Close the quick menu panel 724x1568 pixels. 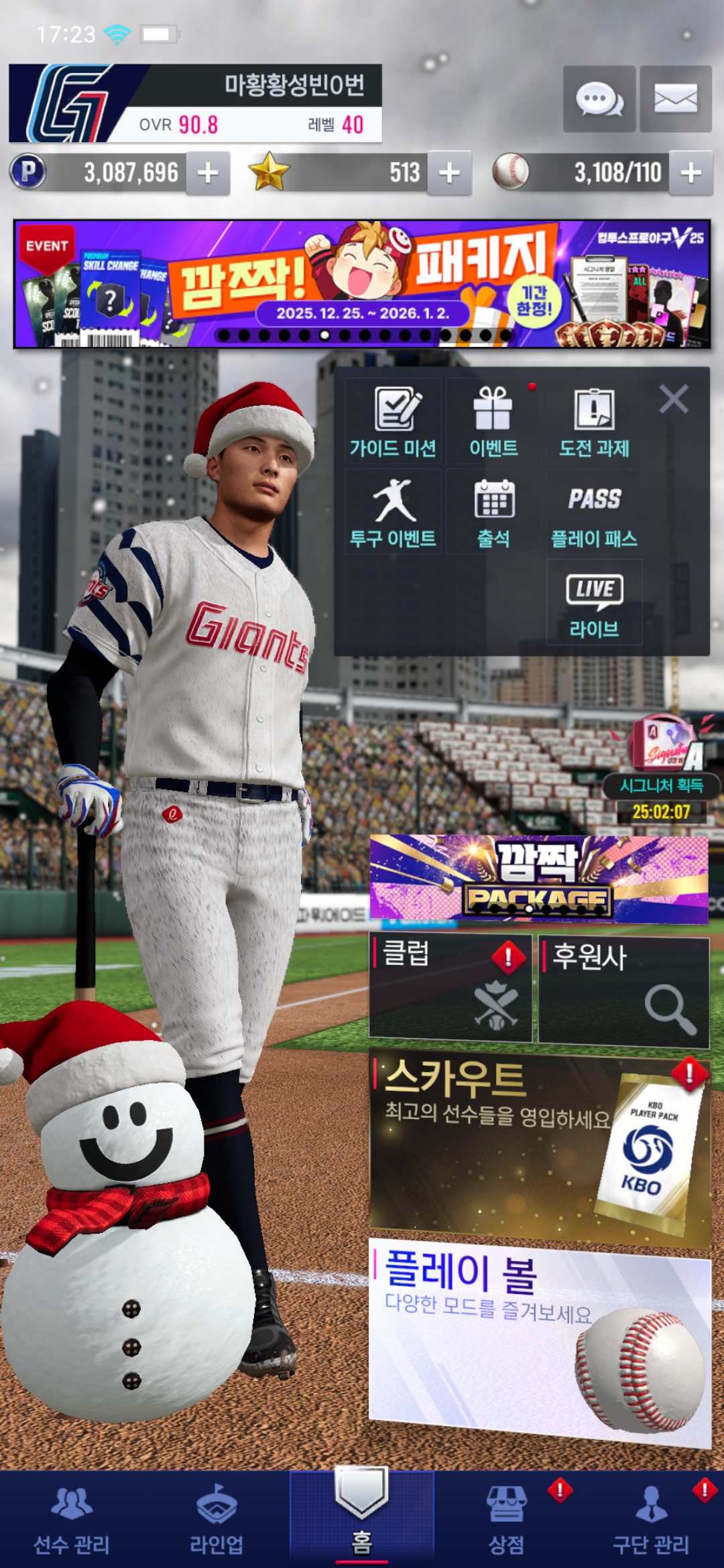(x=674, y=399)
